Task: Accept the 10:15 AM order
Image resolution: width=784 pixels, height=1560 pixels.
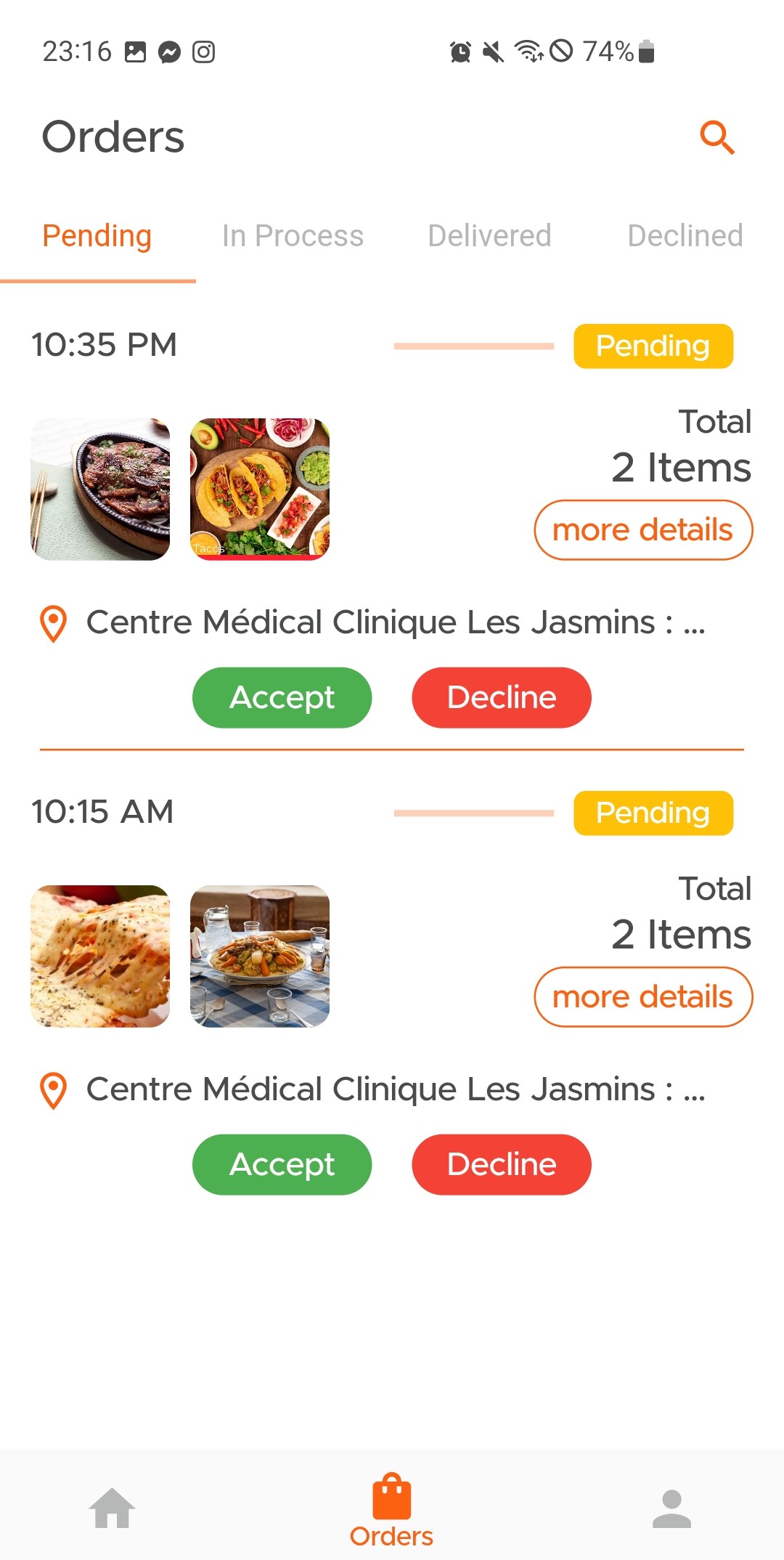Action: [282, 1165]
